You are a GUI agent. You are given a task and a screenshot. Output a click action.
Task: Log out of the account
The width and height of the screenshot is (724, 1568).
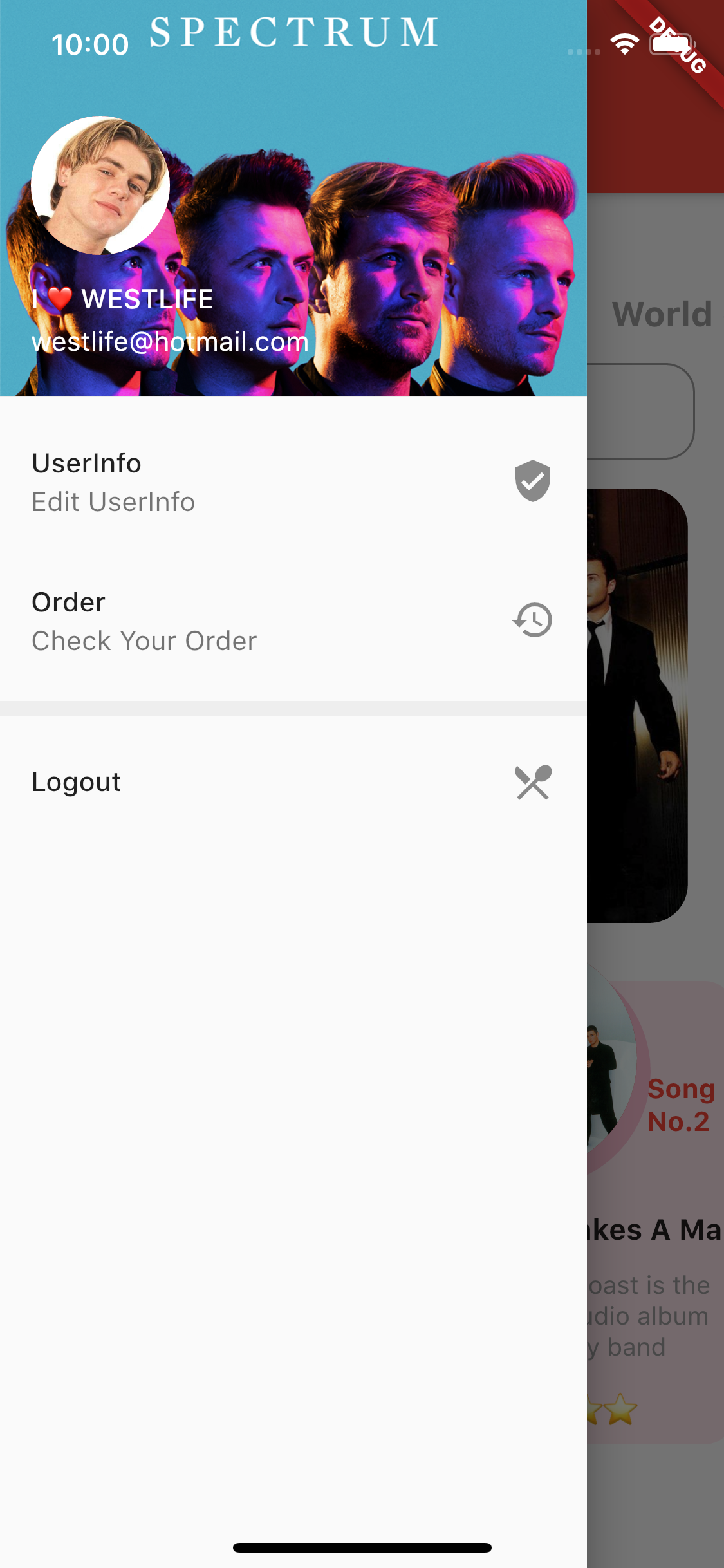click(x=293, y=782)
